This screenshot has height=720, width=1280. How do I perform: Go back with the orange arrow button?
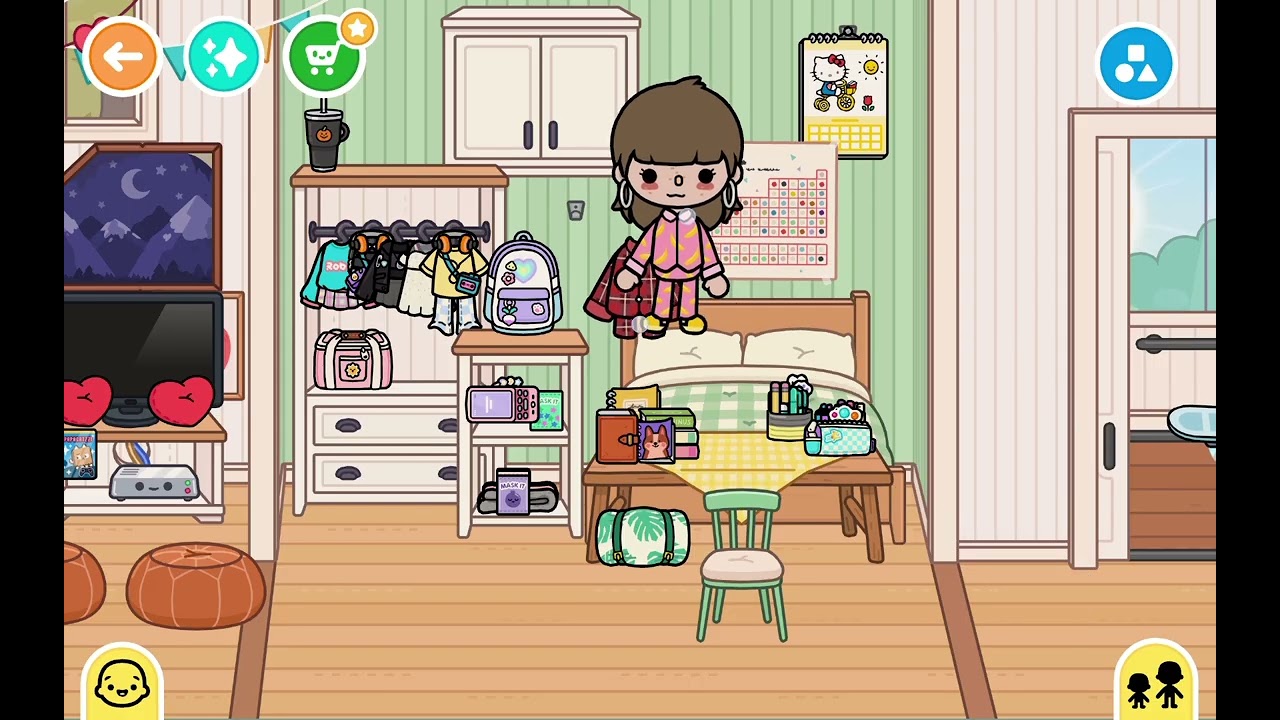122,57
